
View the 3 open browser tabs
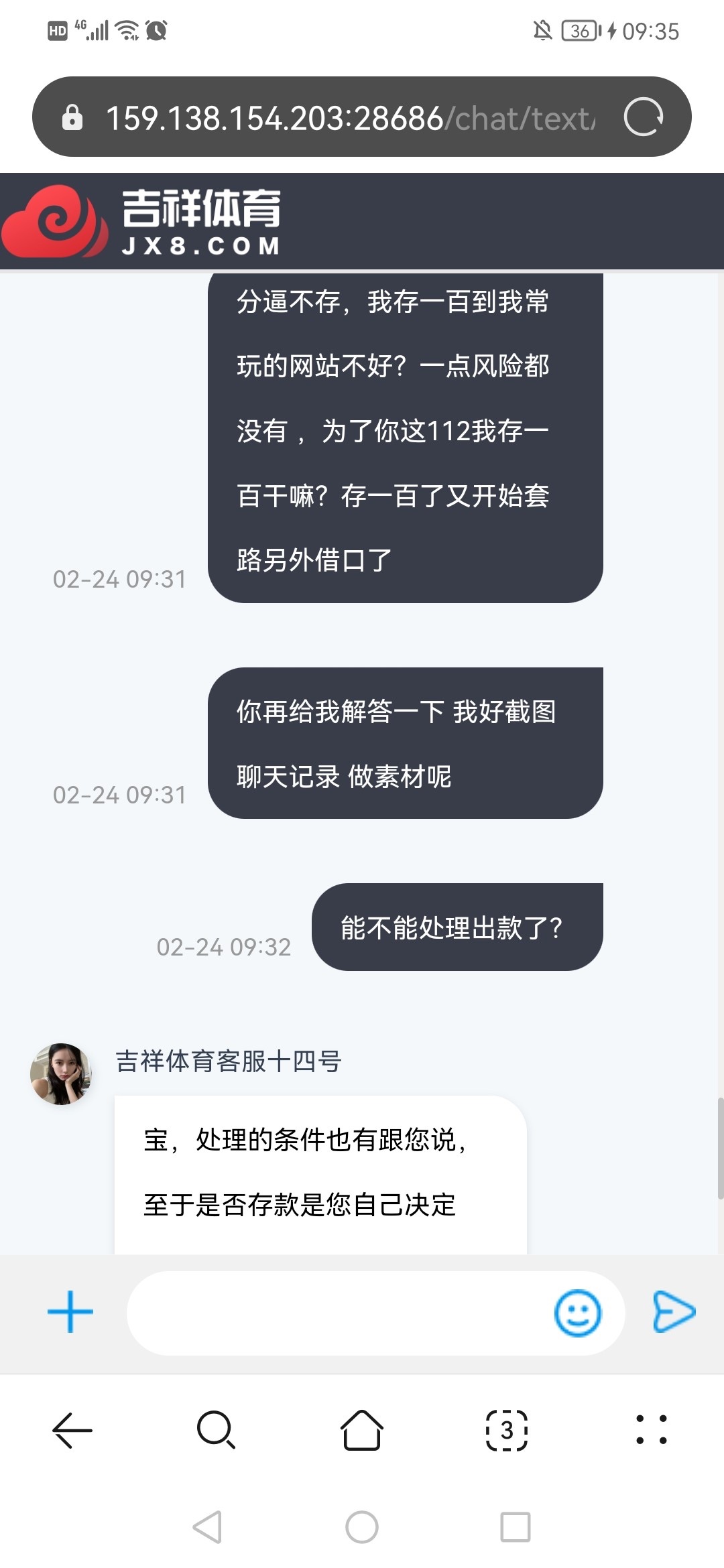coord(507,1430)
